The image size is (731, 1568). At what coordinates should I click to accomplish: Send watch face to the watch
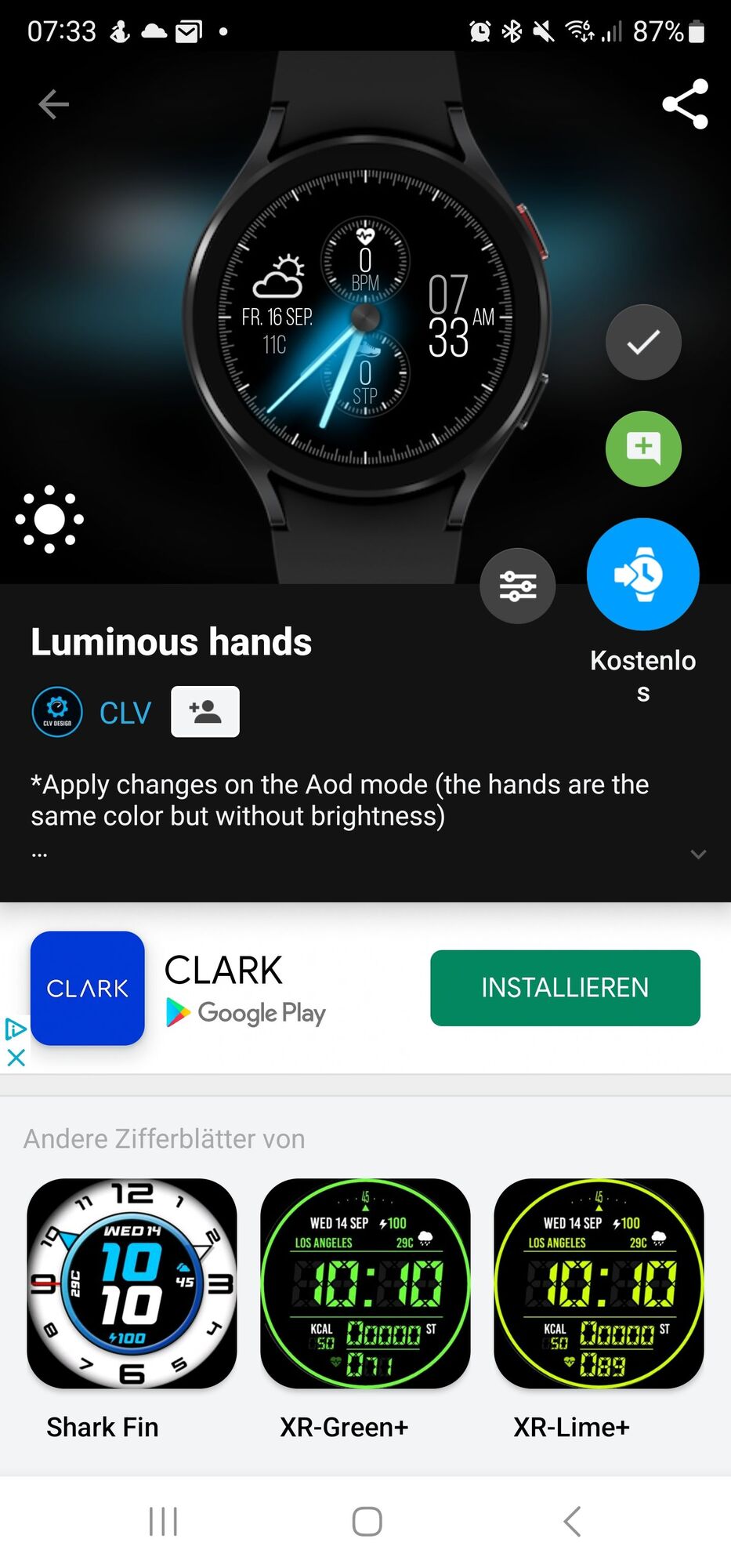pos(642,575)
